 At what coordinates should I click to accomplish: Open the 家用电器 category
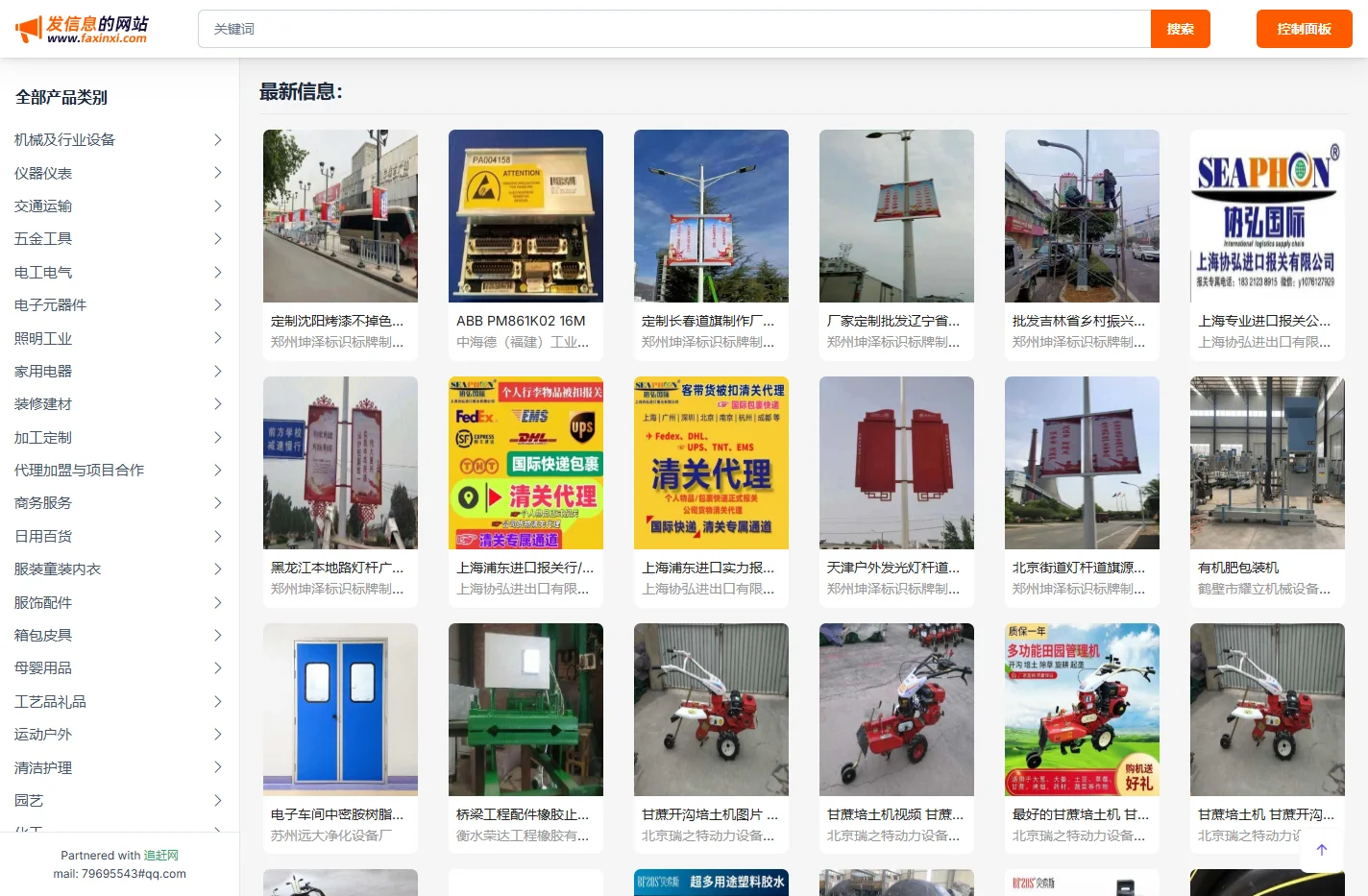[x=43, y=372]
